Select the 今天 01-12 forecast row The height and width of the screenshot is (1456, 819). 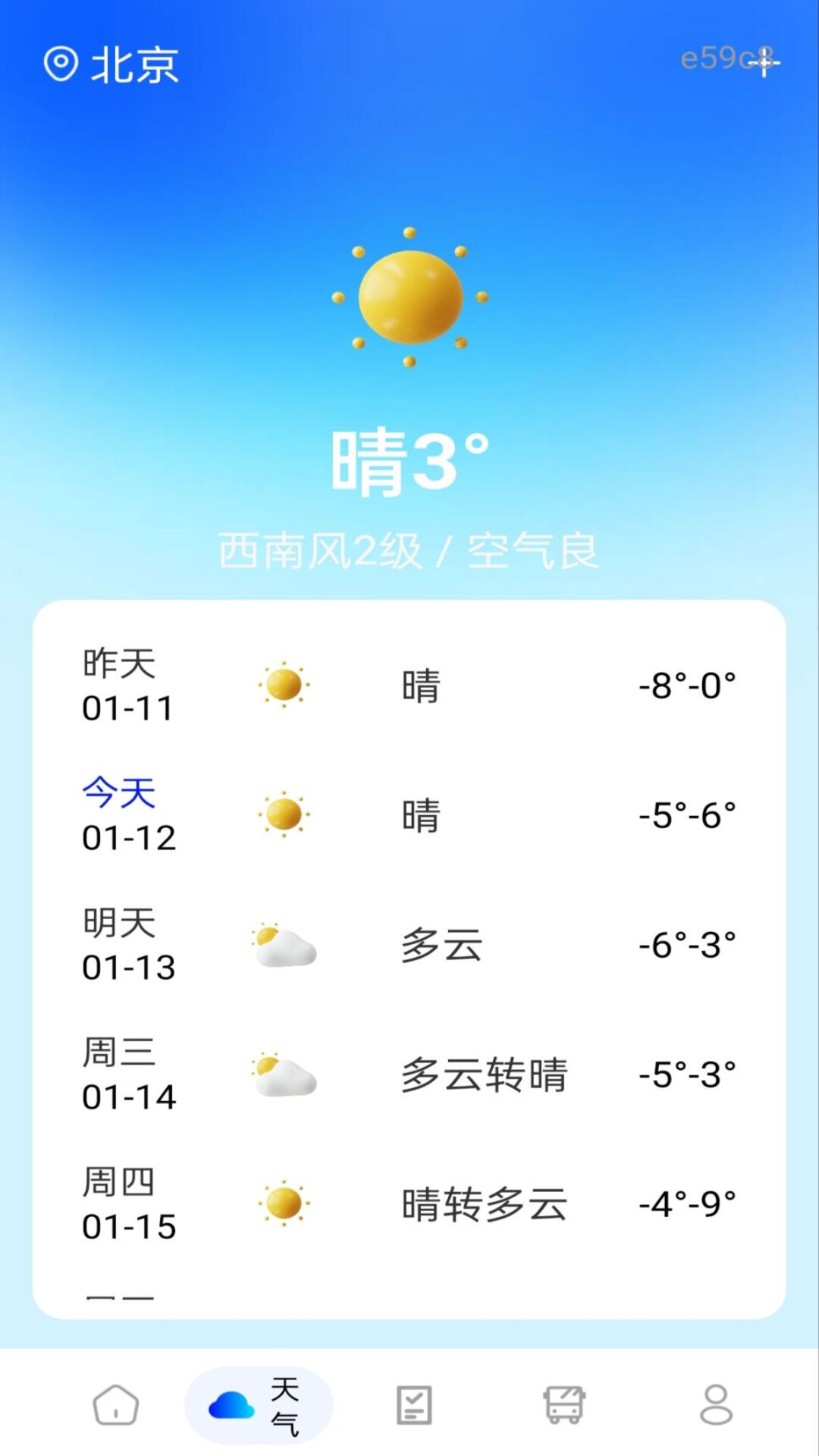click(x=409, y=815)
